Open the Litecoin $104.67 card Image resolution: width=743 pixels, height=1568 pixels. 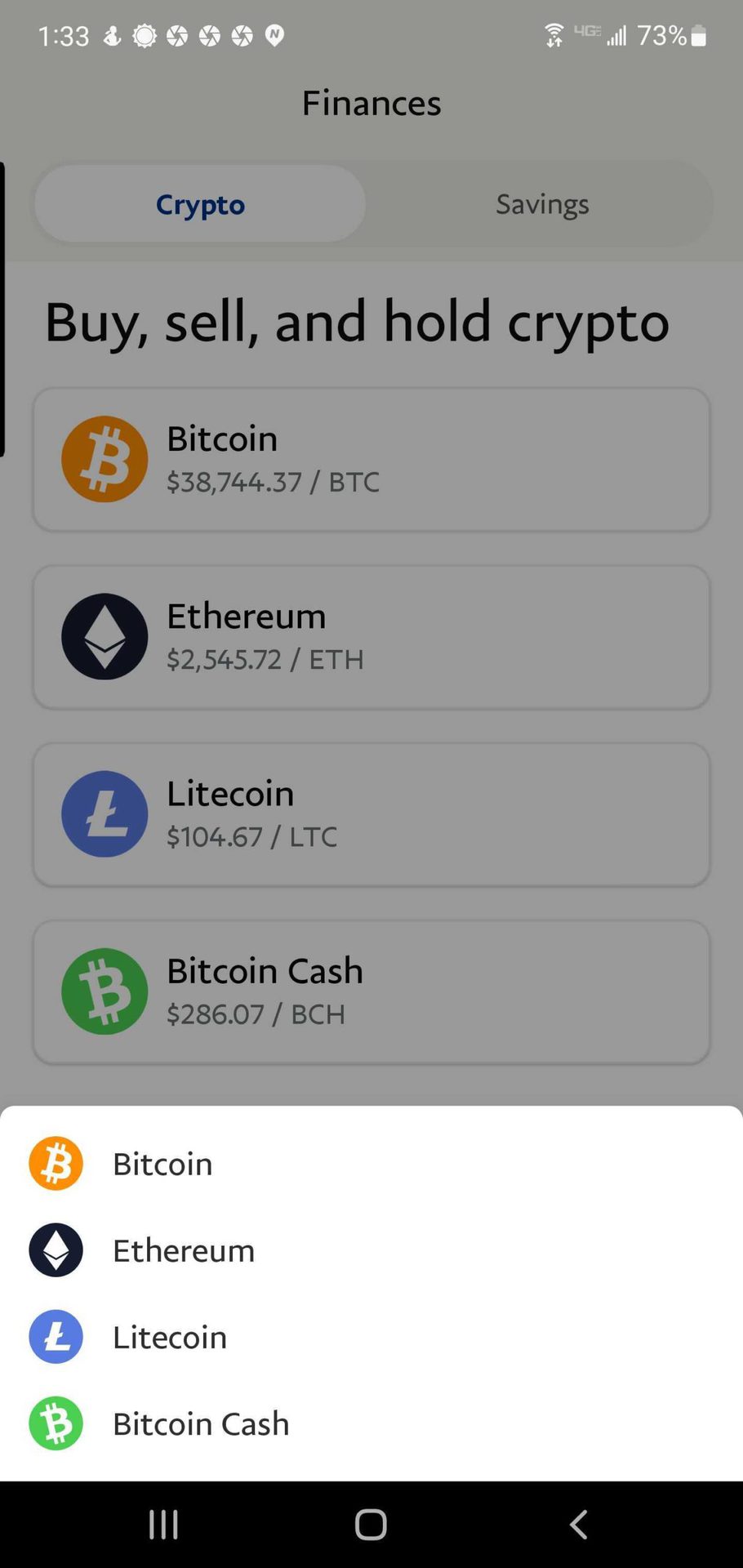pyautogui.click(x=371, y=814)
